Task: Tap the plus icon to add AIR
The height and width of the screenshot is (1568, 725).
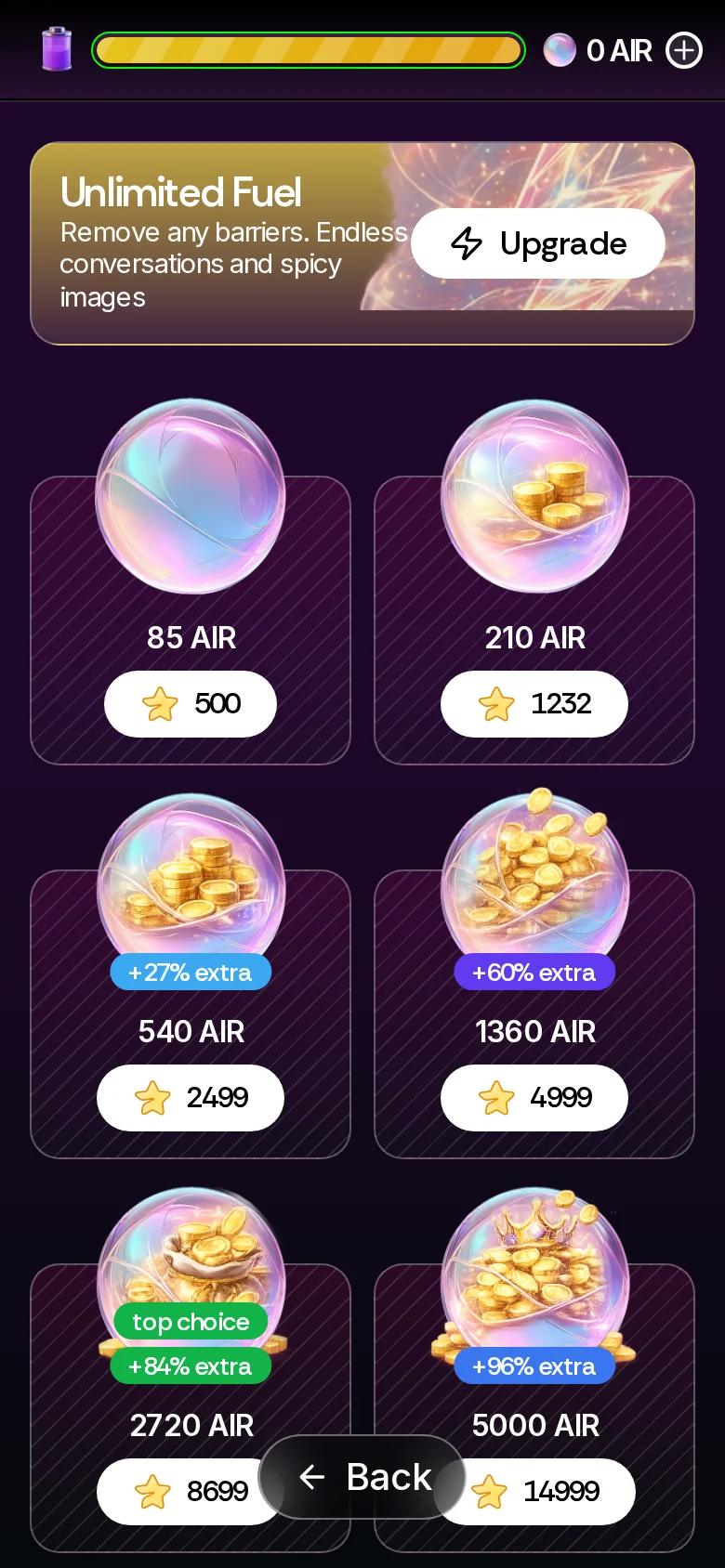Action: [684, 50]
